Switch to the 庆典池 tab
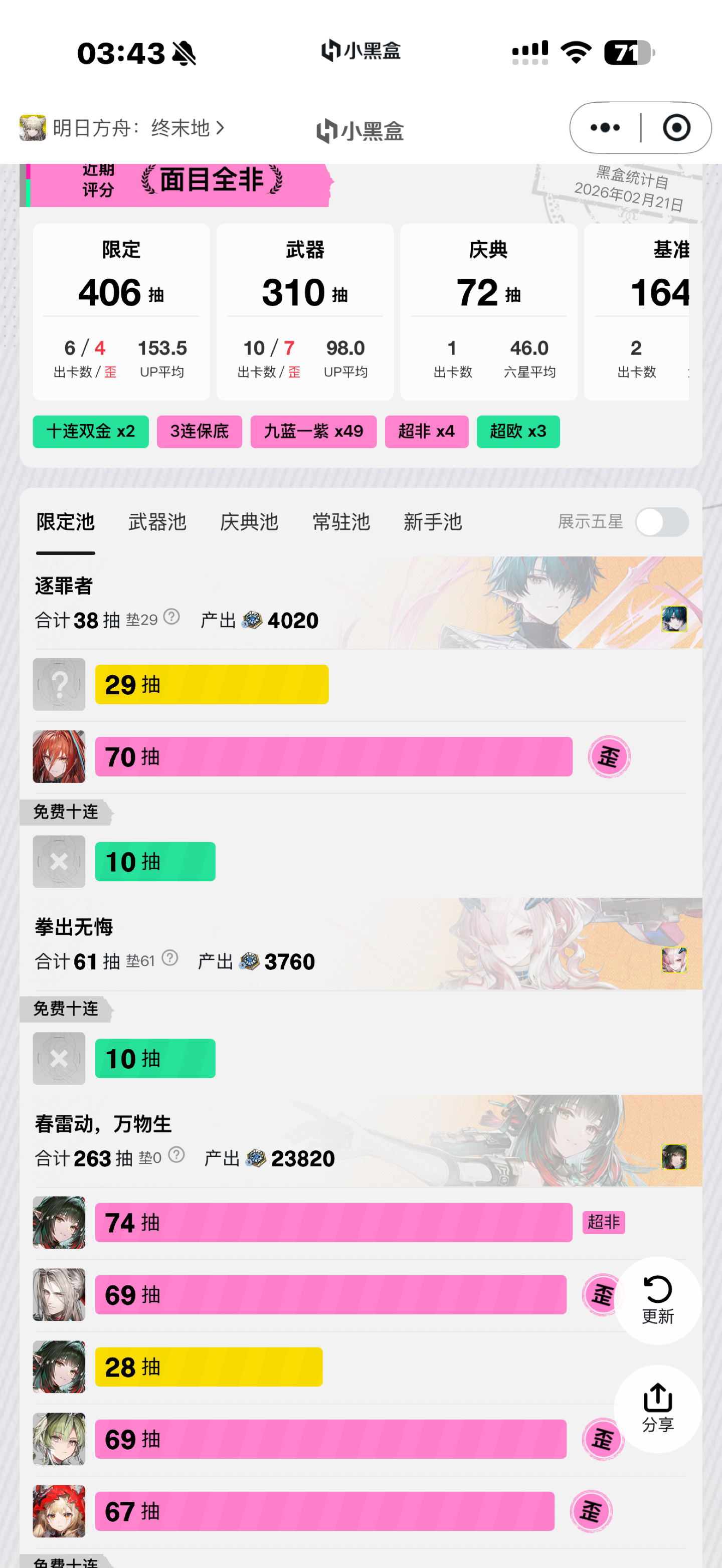The width and height of the screenshot is (722, 1568). pos(249,522)
